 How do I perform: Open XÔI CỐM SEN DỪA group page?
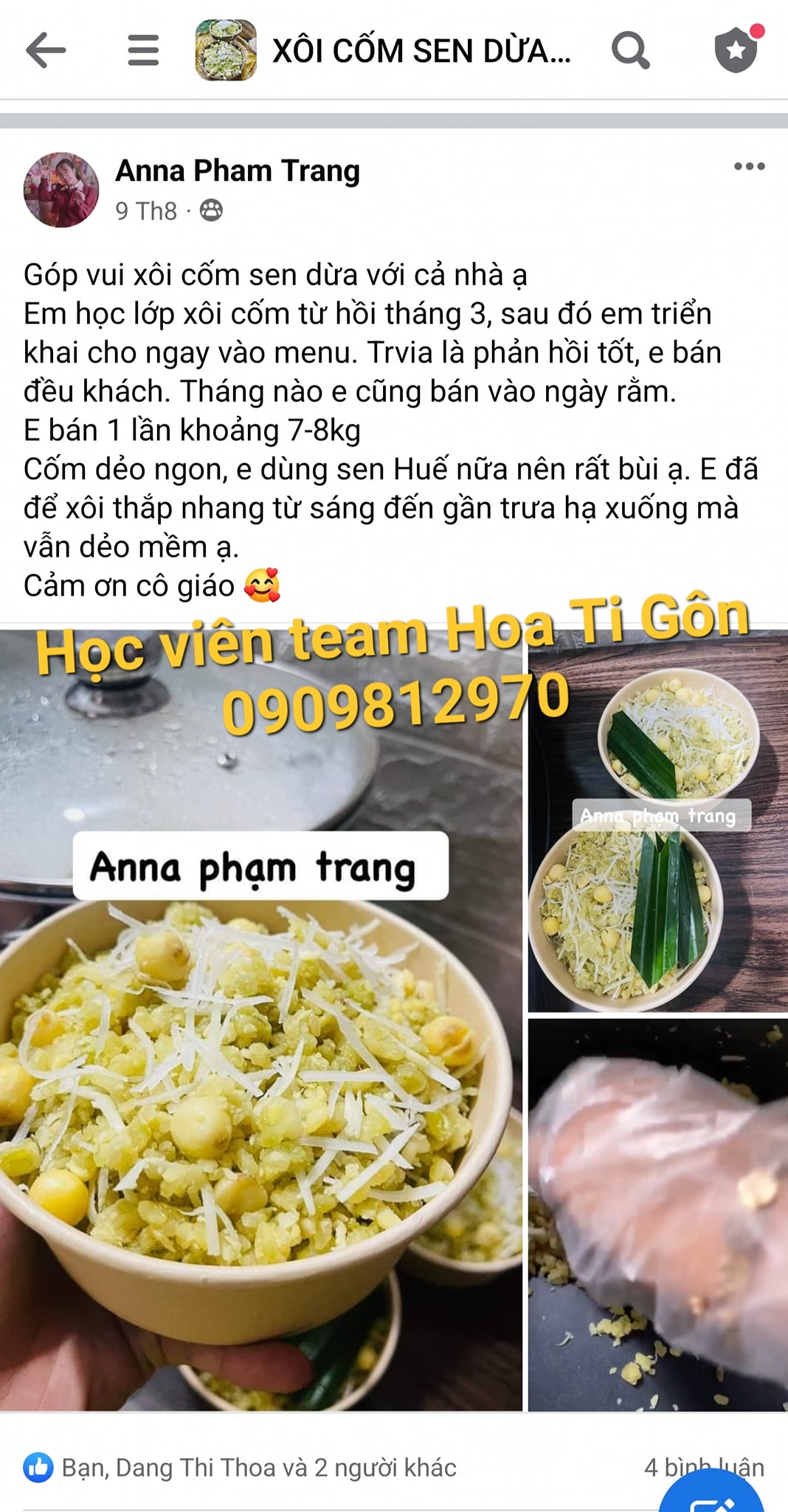(421, 50)
